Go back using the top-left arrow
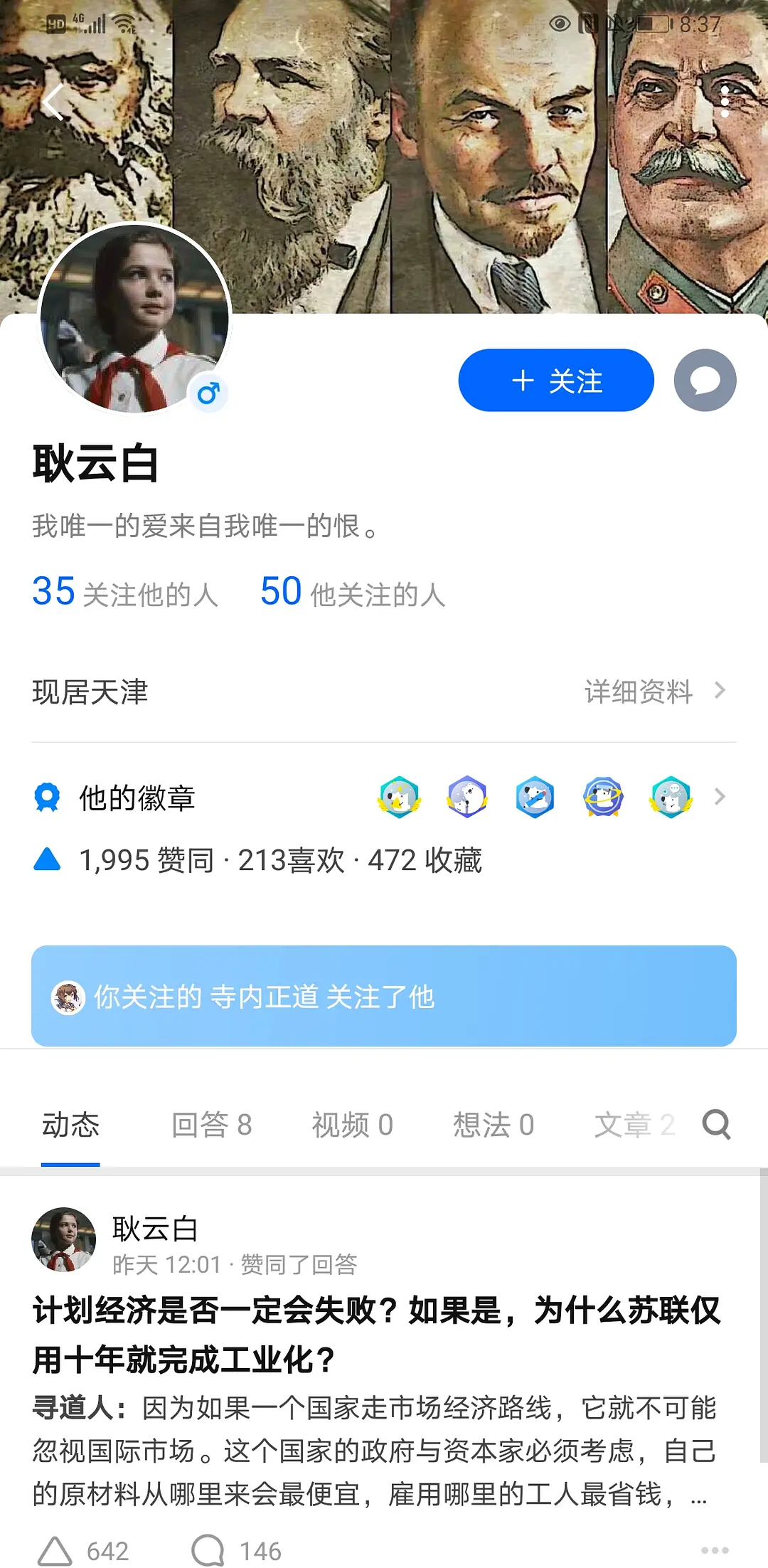 click(x=53, y=102)
